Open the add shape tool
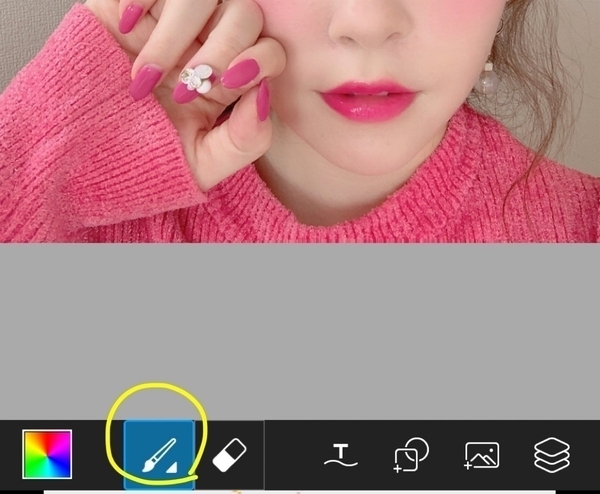 [411, 456]
